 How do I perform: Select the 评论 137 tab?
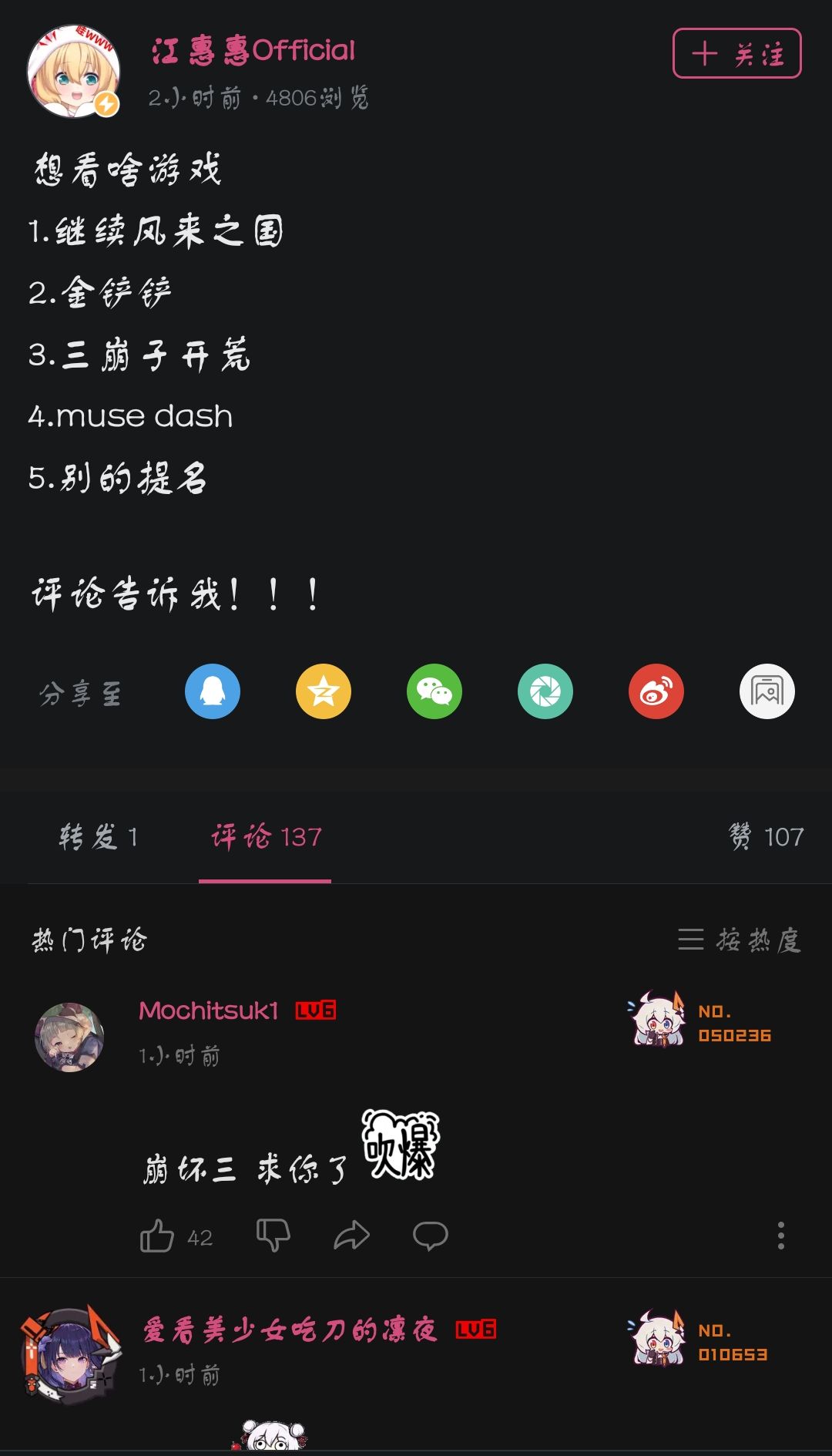point(266,837)
